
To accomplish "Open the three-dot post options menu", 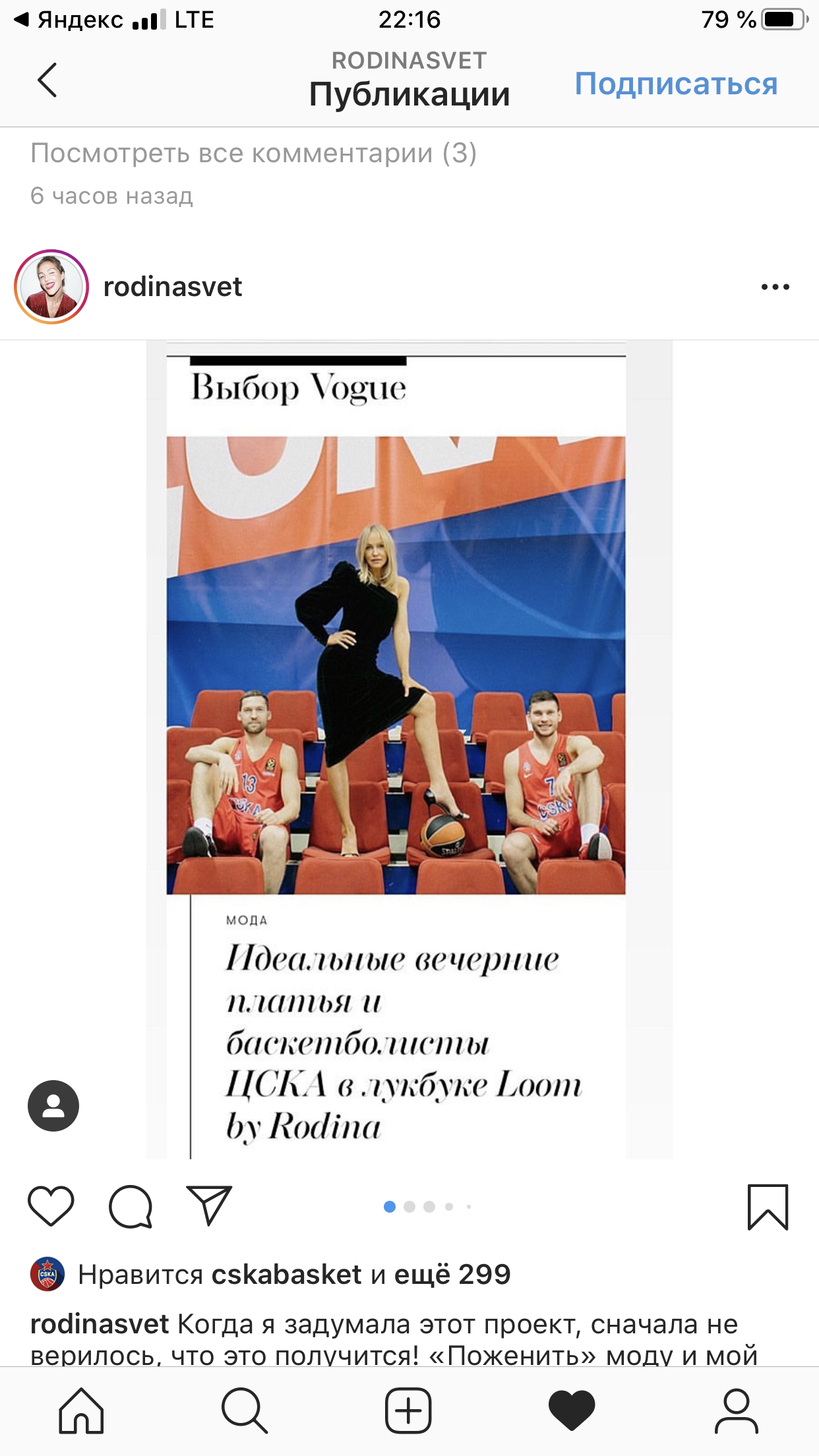I will 775,287.
